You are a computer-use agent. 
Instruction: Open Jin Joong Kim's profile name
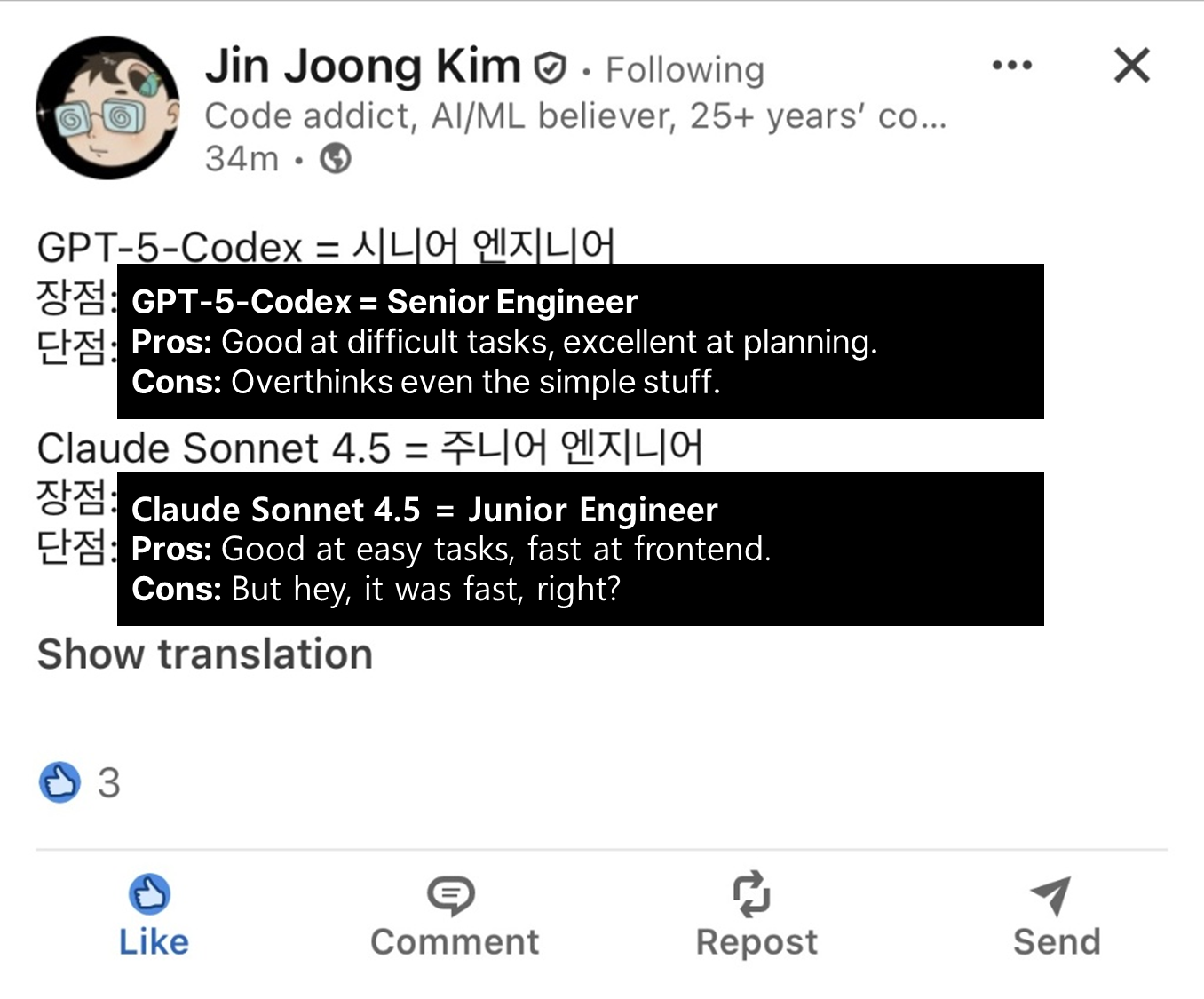point(362,67)
